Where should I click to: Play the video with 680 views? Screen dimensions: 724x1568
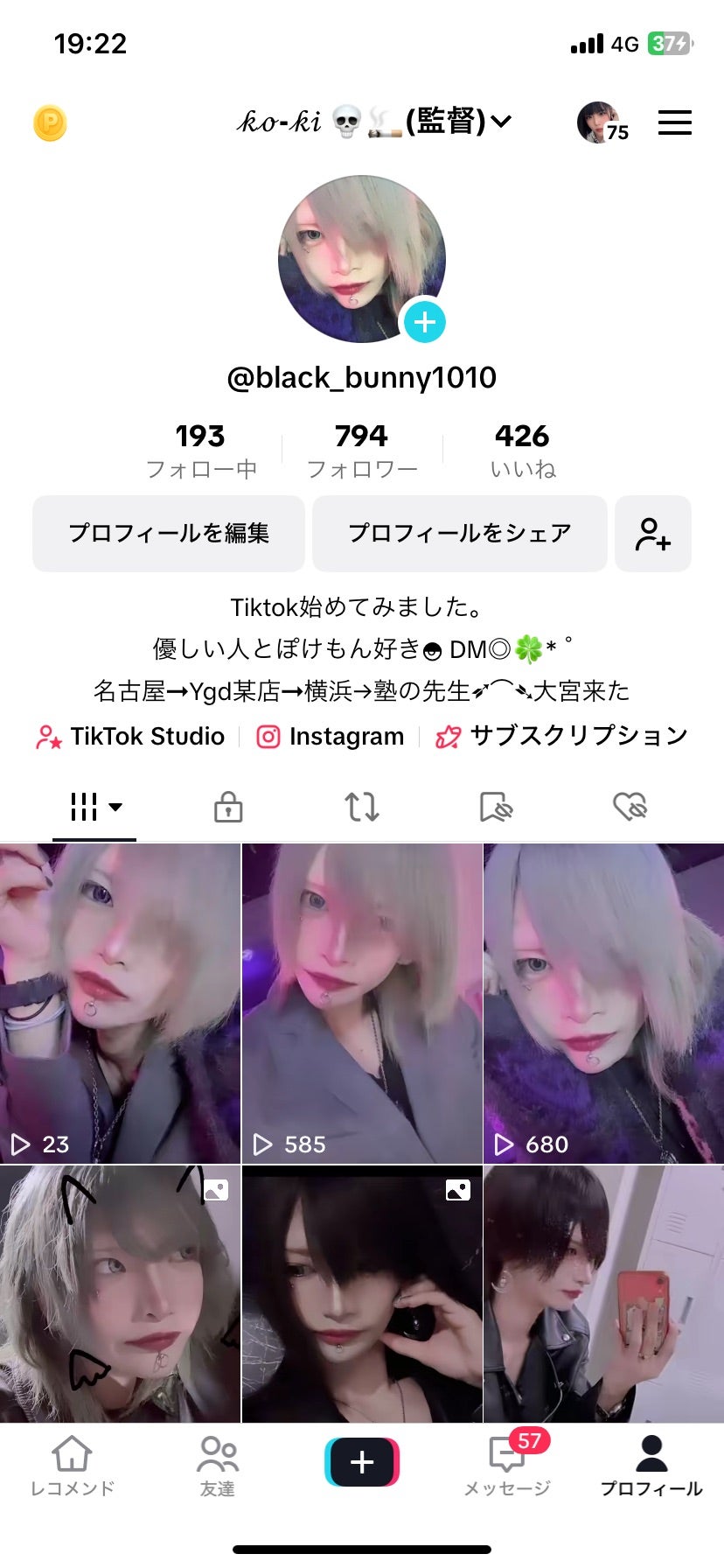(x=603, y=1003)
